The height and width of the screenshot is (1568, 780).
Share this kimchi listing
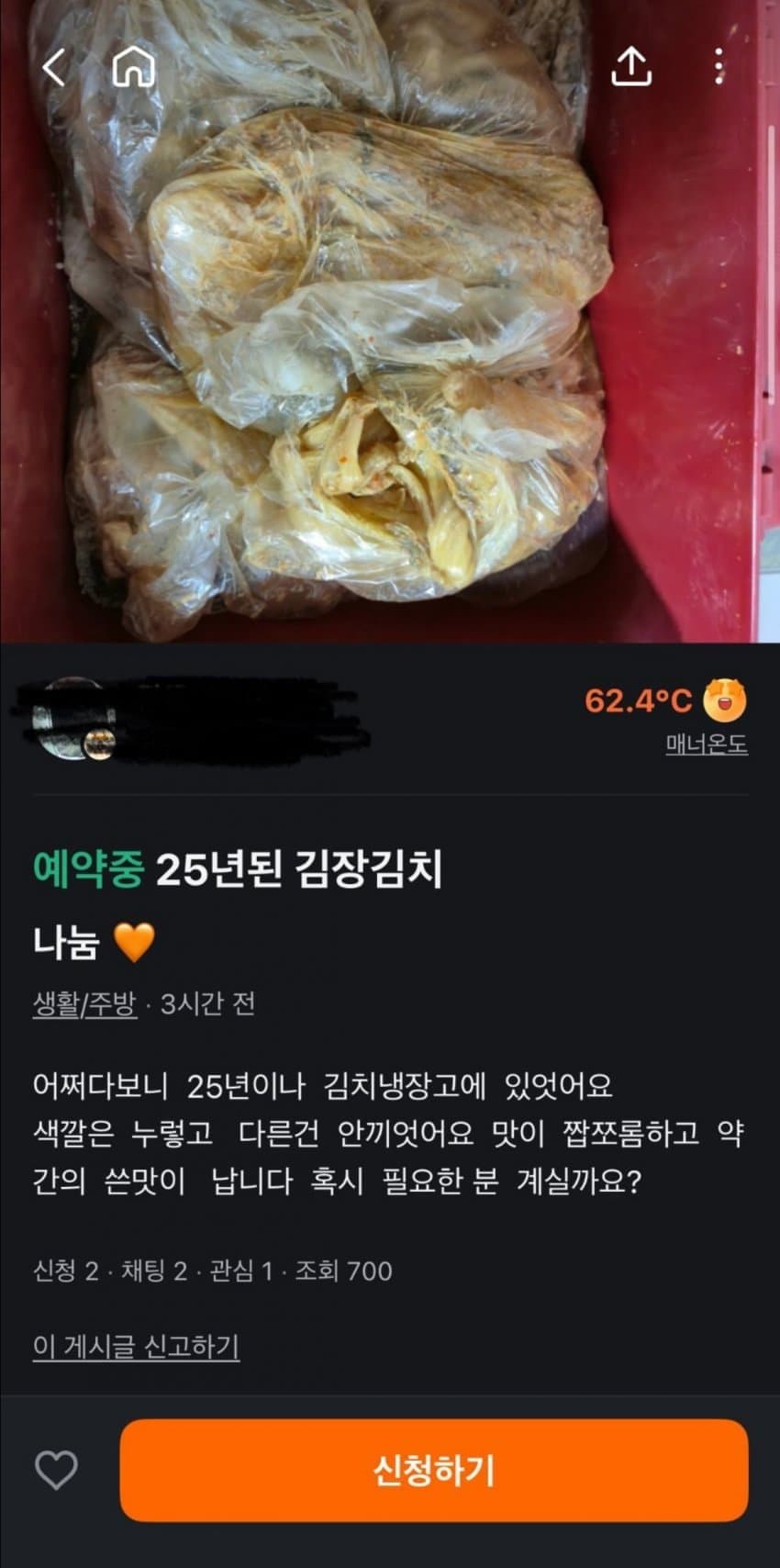pos(631,67)
